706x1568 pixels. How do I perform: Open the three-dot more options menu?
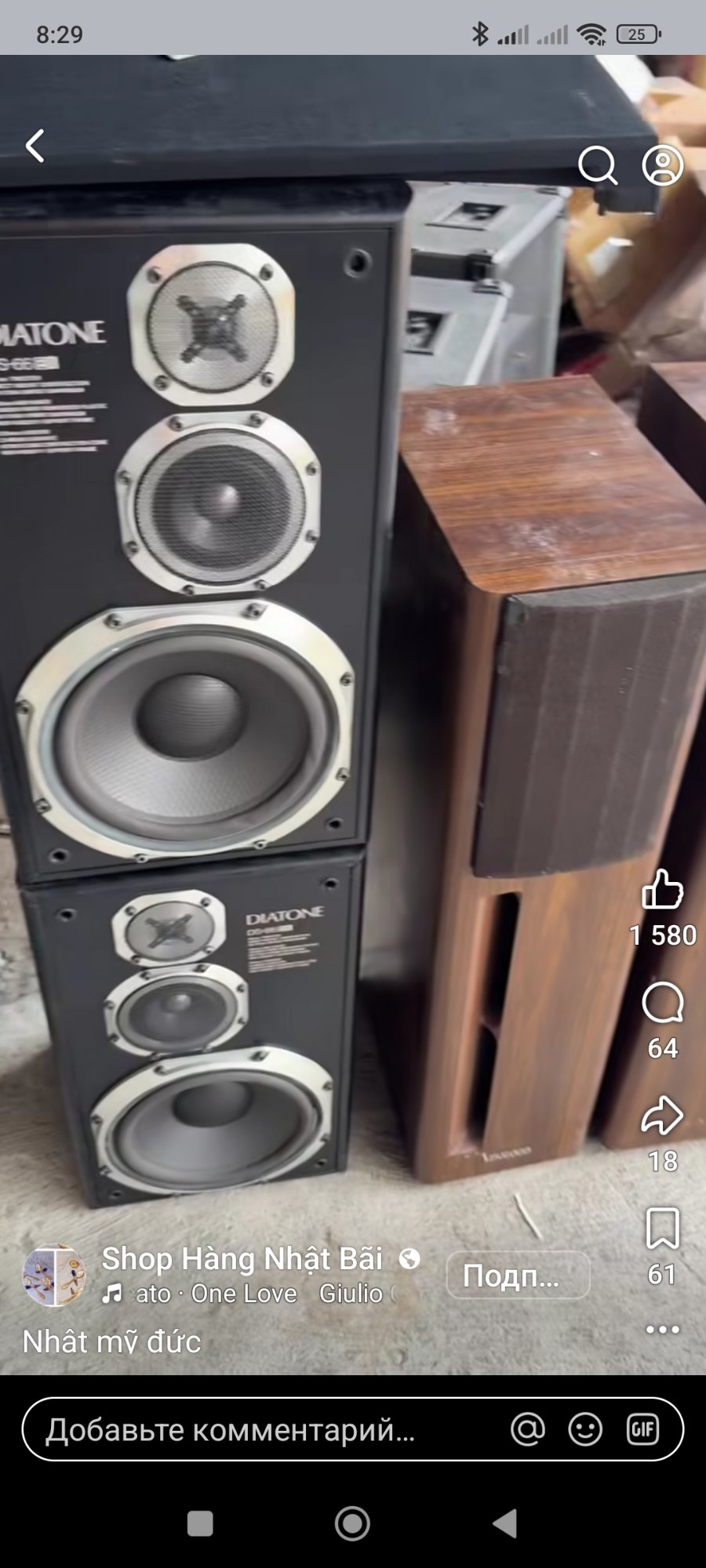(x=663, y=1330)
